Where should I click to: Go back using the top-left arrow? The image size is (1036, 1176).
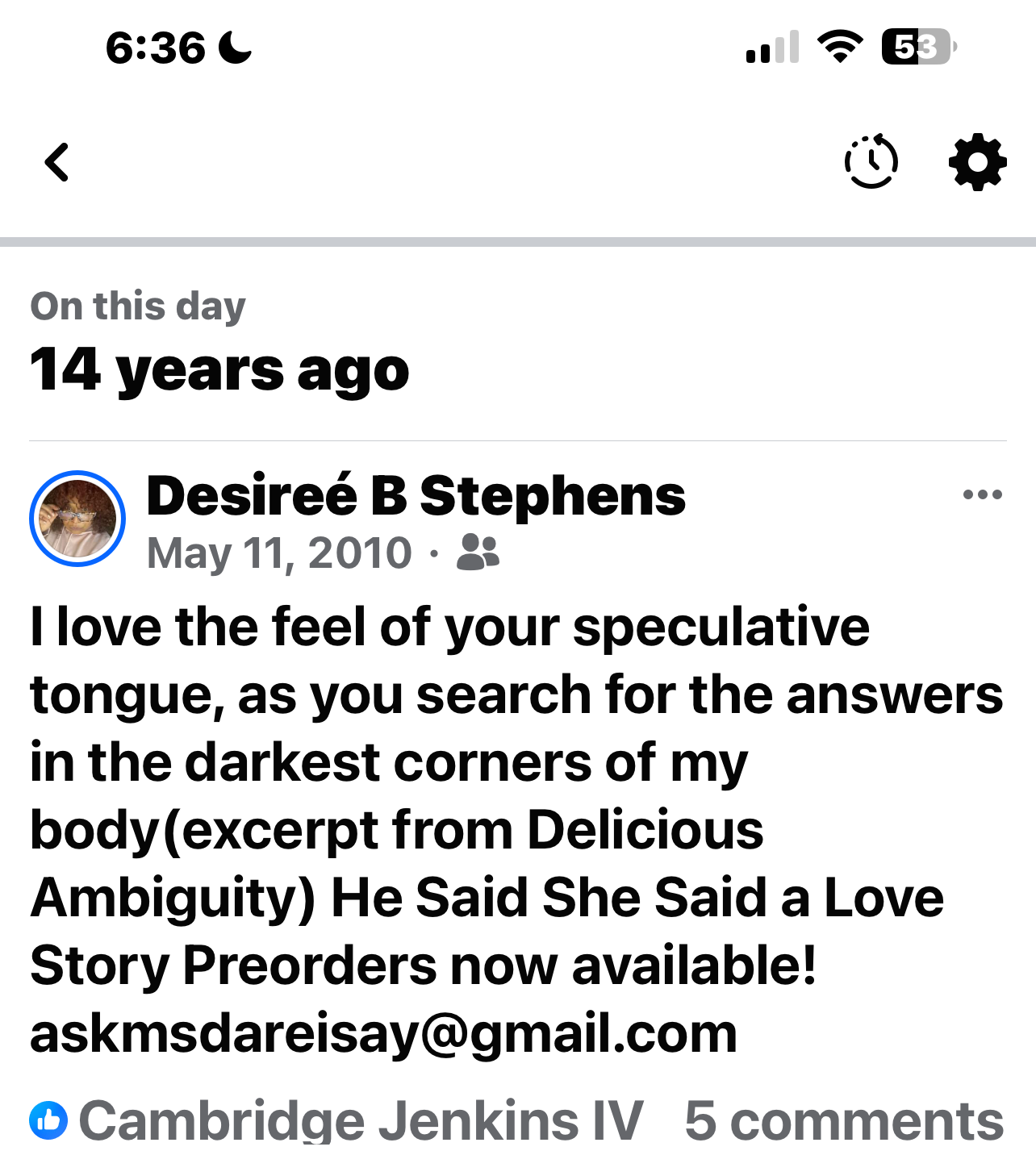[x=56, y=162]
